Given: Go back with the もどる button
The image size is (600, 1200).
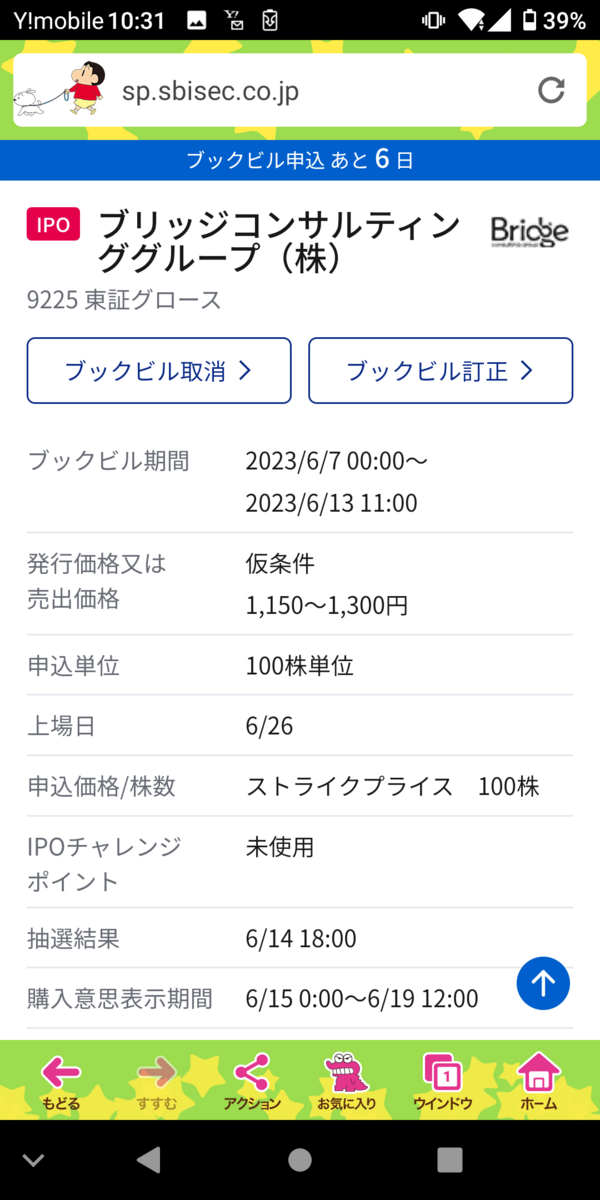Looking at the screenshot, I should [x=61, y=1082].
